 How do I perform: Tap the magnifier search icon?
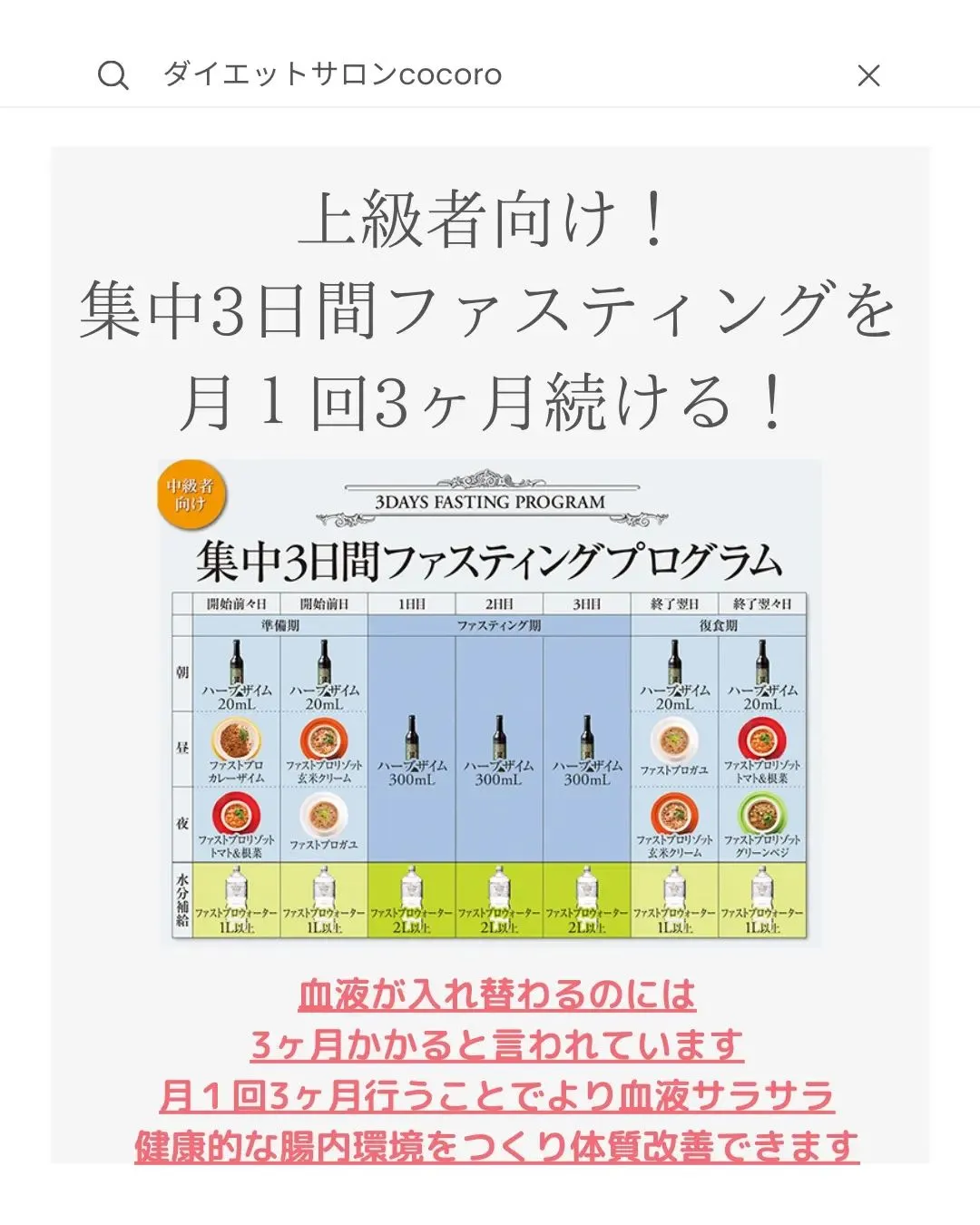pyautogui.click(x=113, y=75)
